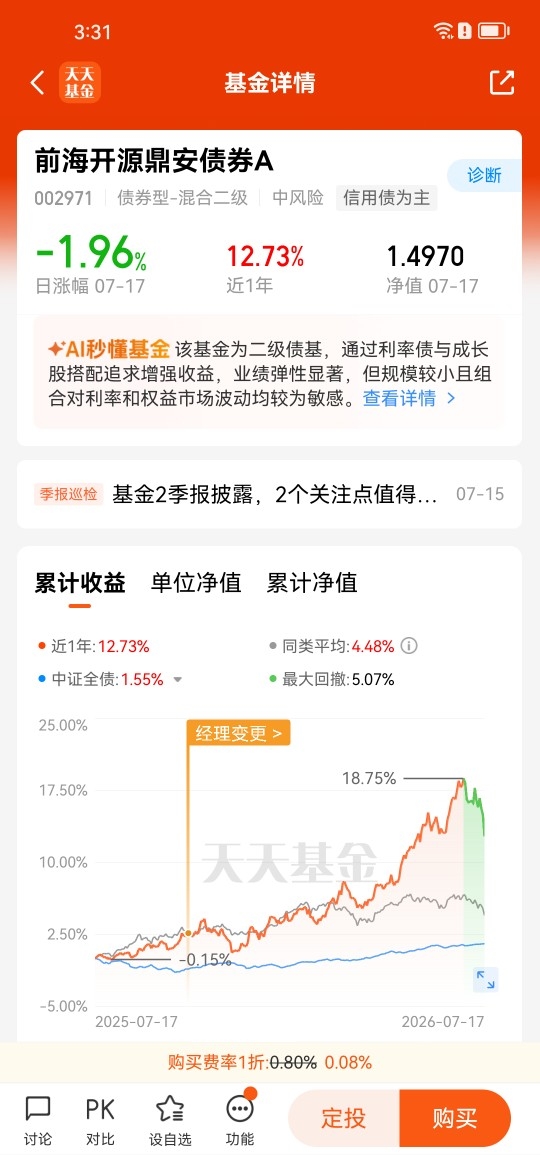The height and width of the screenshot is (1155, 540).
Task: Open the 讨论 discussion section
Action: (x=38, y=1120)
